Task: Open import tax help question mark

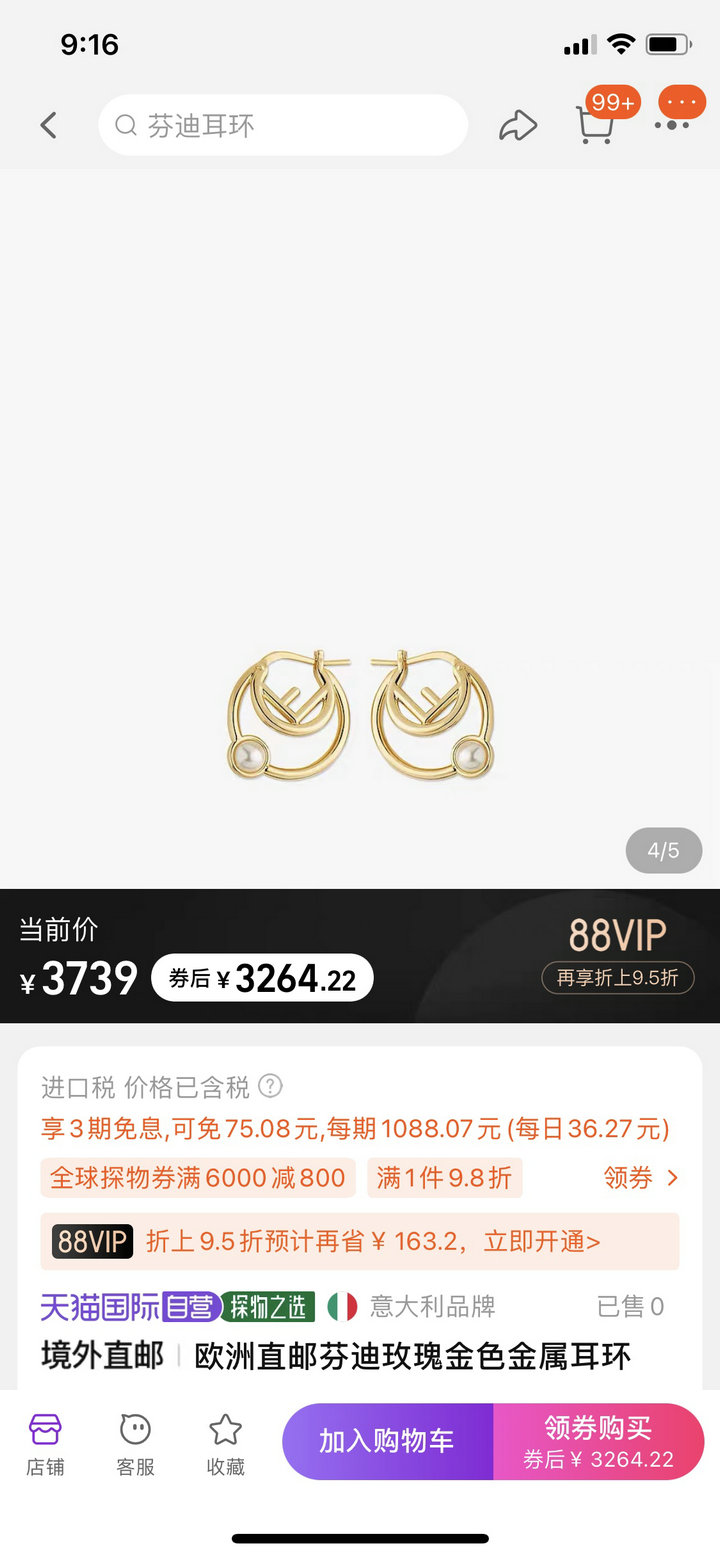Action: point(270,1086)
